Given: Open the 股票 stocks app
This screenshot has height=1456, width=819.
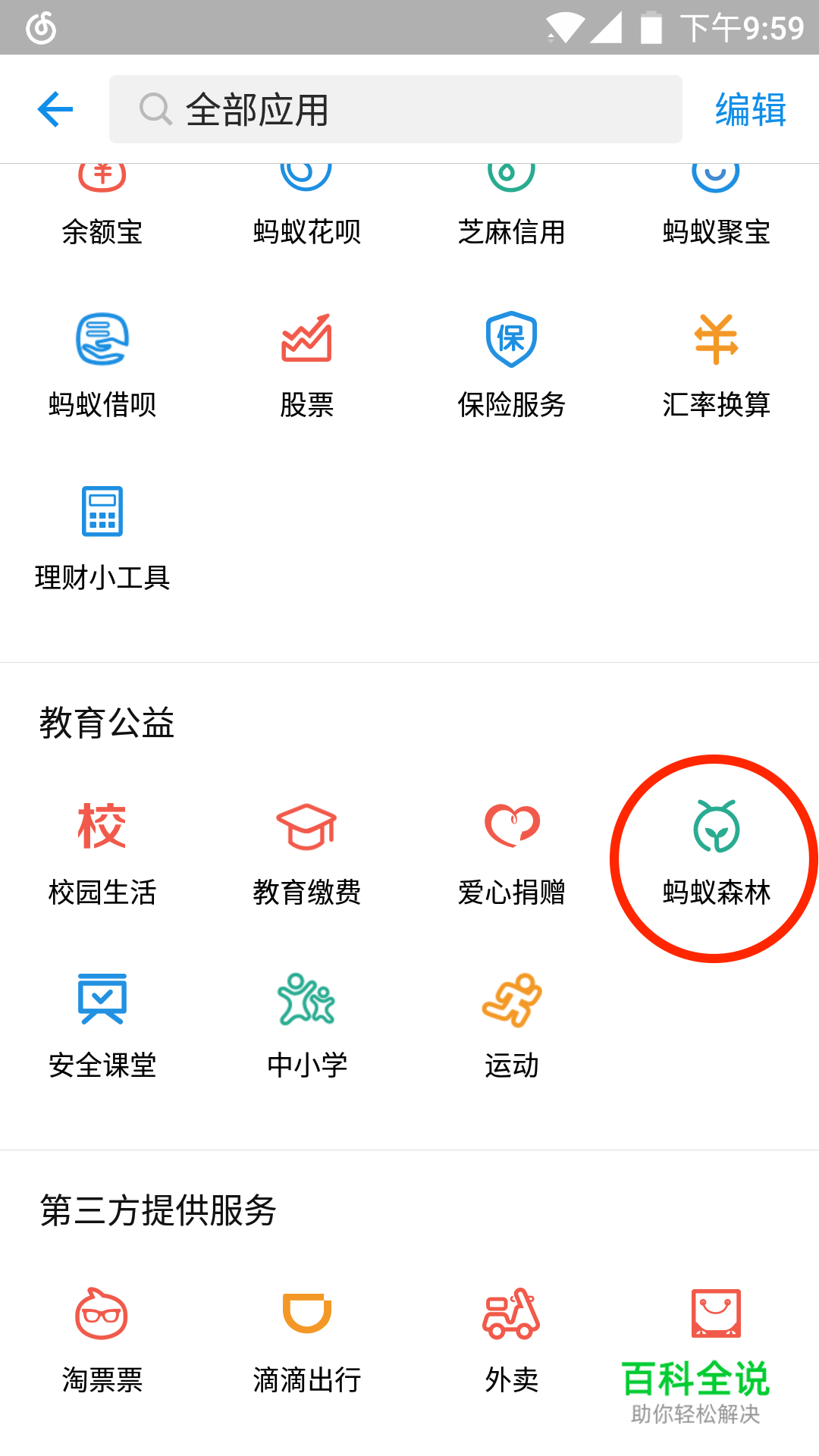Looking at the screenshot, I should (x=306, y=364).
